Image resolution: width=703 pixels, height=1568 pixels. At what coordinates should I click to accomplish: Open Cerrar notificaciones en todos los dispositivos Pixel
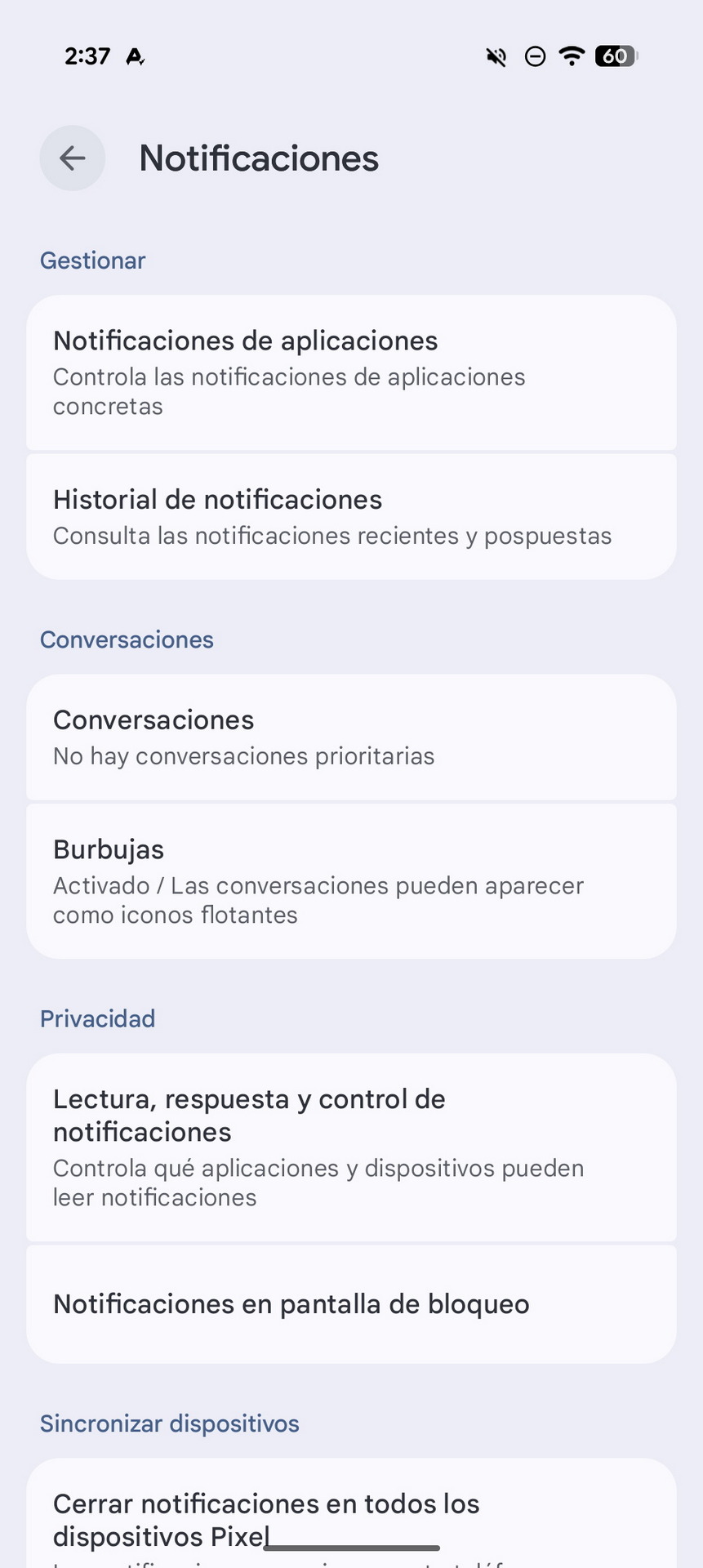pyautogui.click(x=351, y=1513)
